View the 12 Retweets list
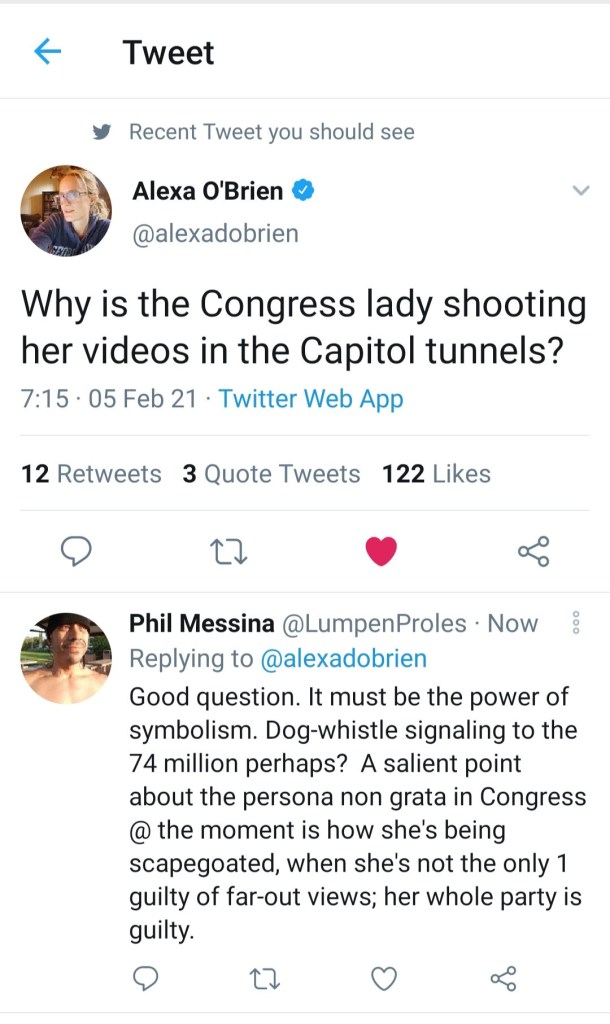Image resolution: width=610 pixels, height=1024 pixels. point(91,474)
